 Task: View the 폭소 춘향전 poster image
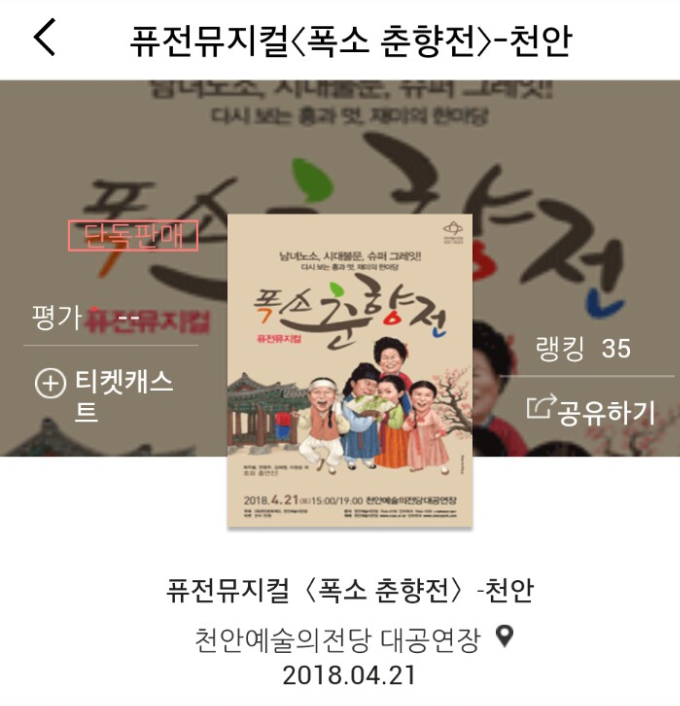tap(350, 370)
